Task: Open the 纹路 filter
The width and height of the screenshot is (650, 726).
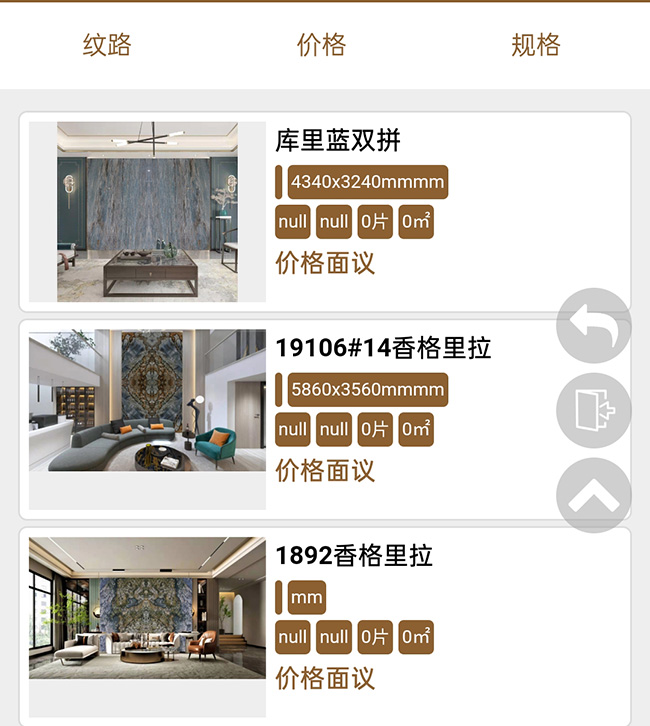Action: click(107, 45)
